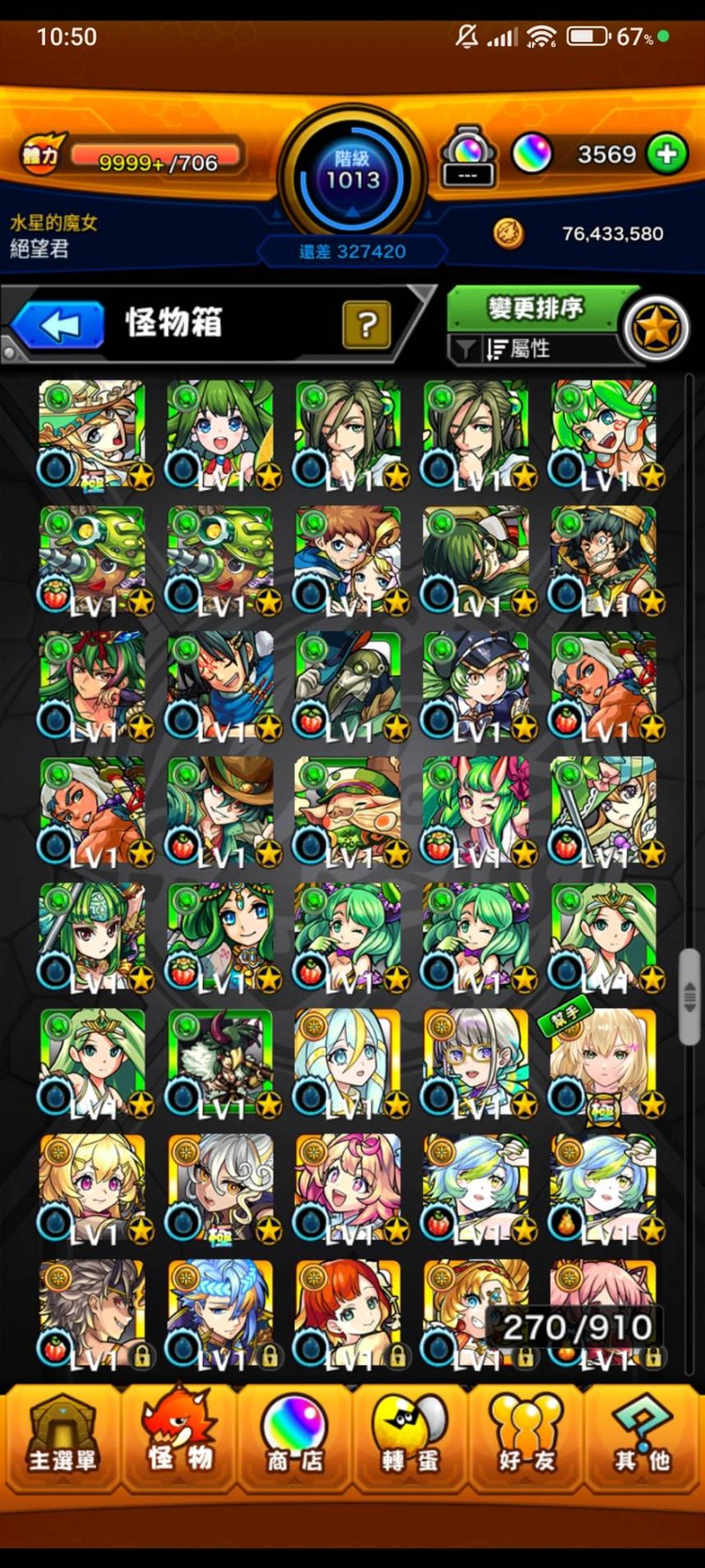Open the question mark help button
705x1568 pixels.
(x=367, y=325)
